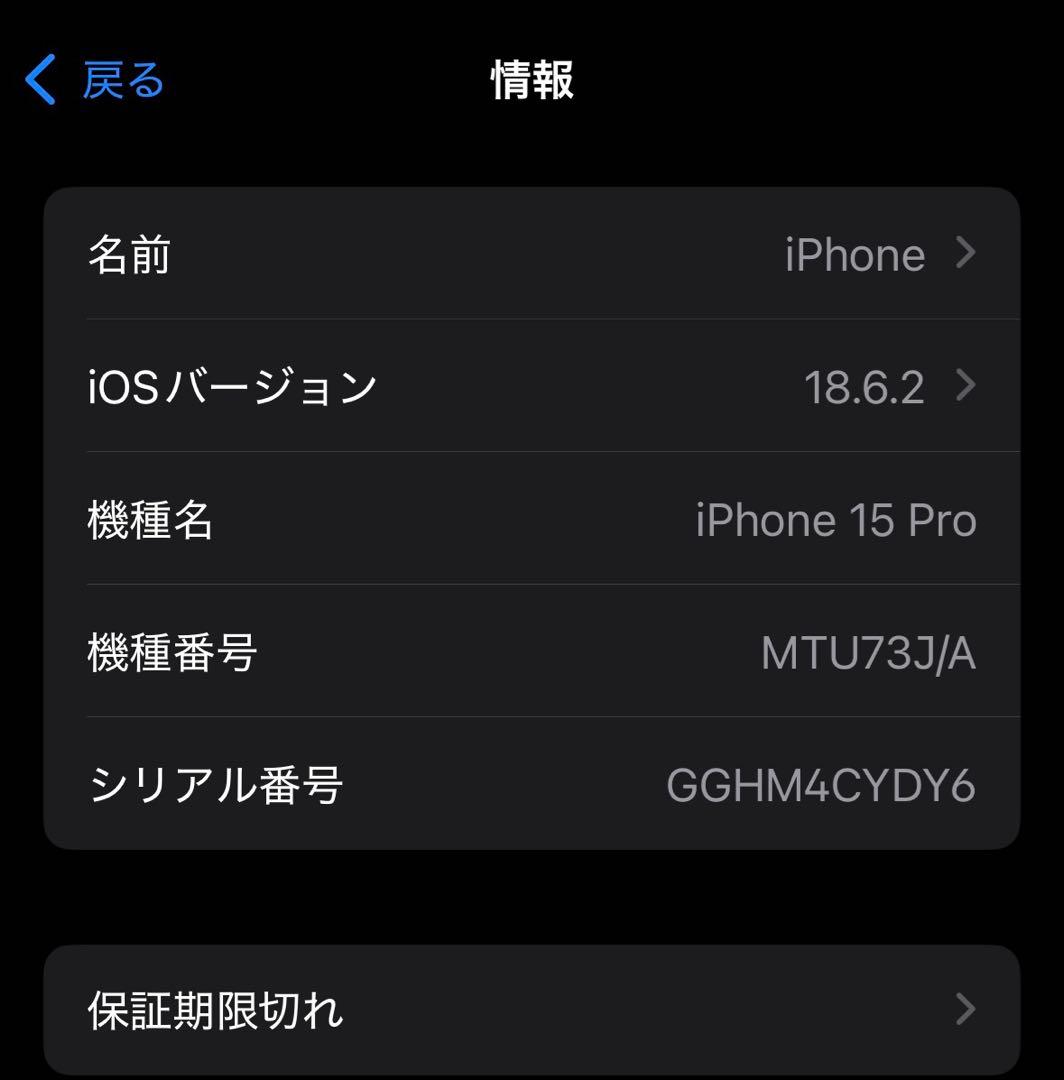Image resolution: width=1064 pixels, height=1080 pixels.
Task: Open name editing via the 名前 chevron
Action: pos(965,254)
